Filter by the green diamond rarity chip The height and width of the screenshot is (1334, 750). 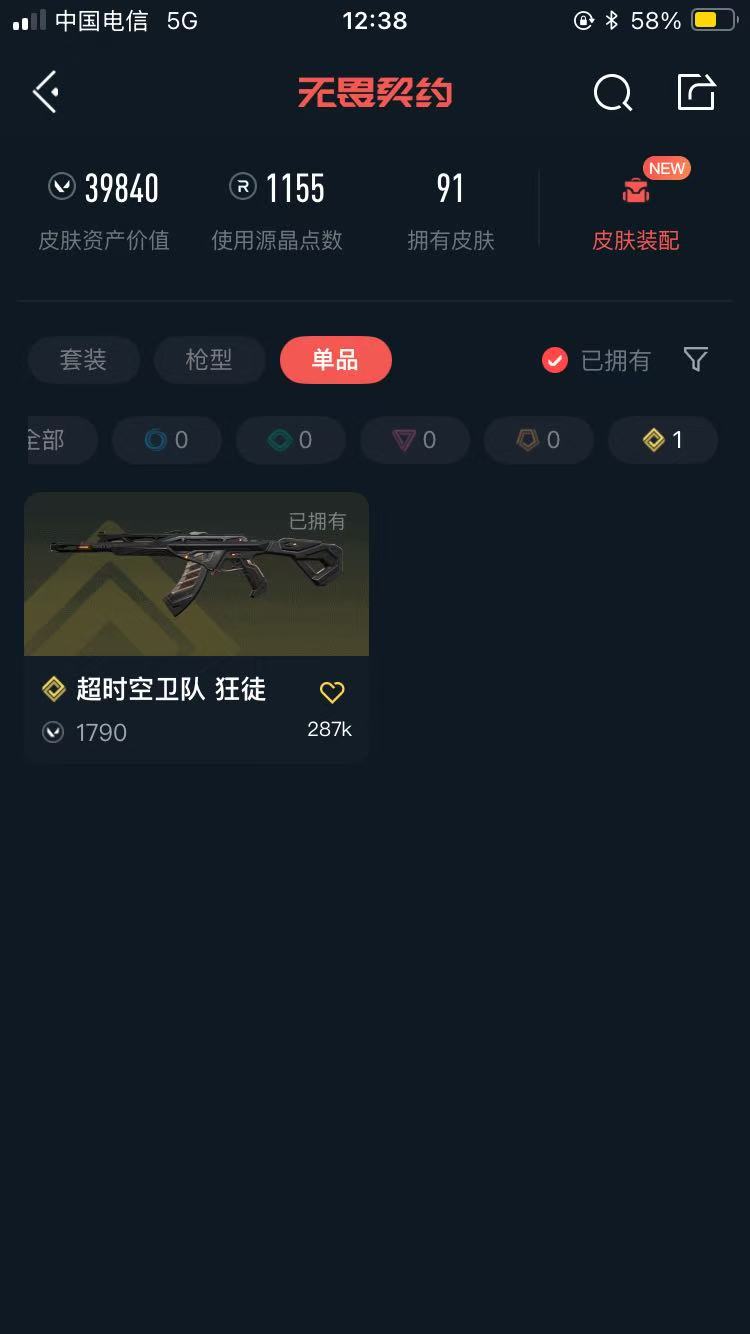[x=290, y=440]
